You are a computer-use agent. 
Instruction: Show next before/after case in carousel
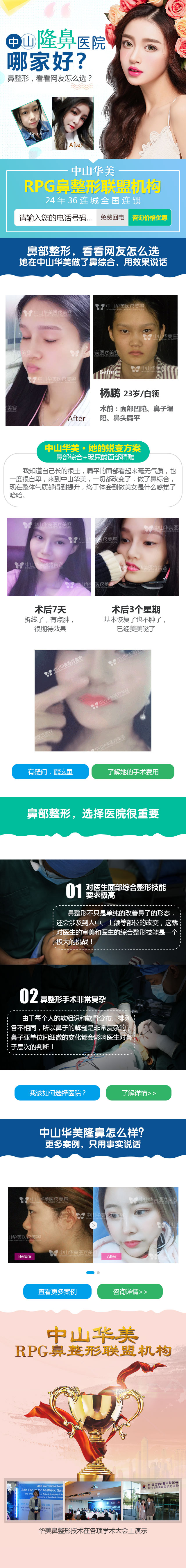coord(93,1224)
